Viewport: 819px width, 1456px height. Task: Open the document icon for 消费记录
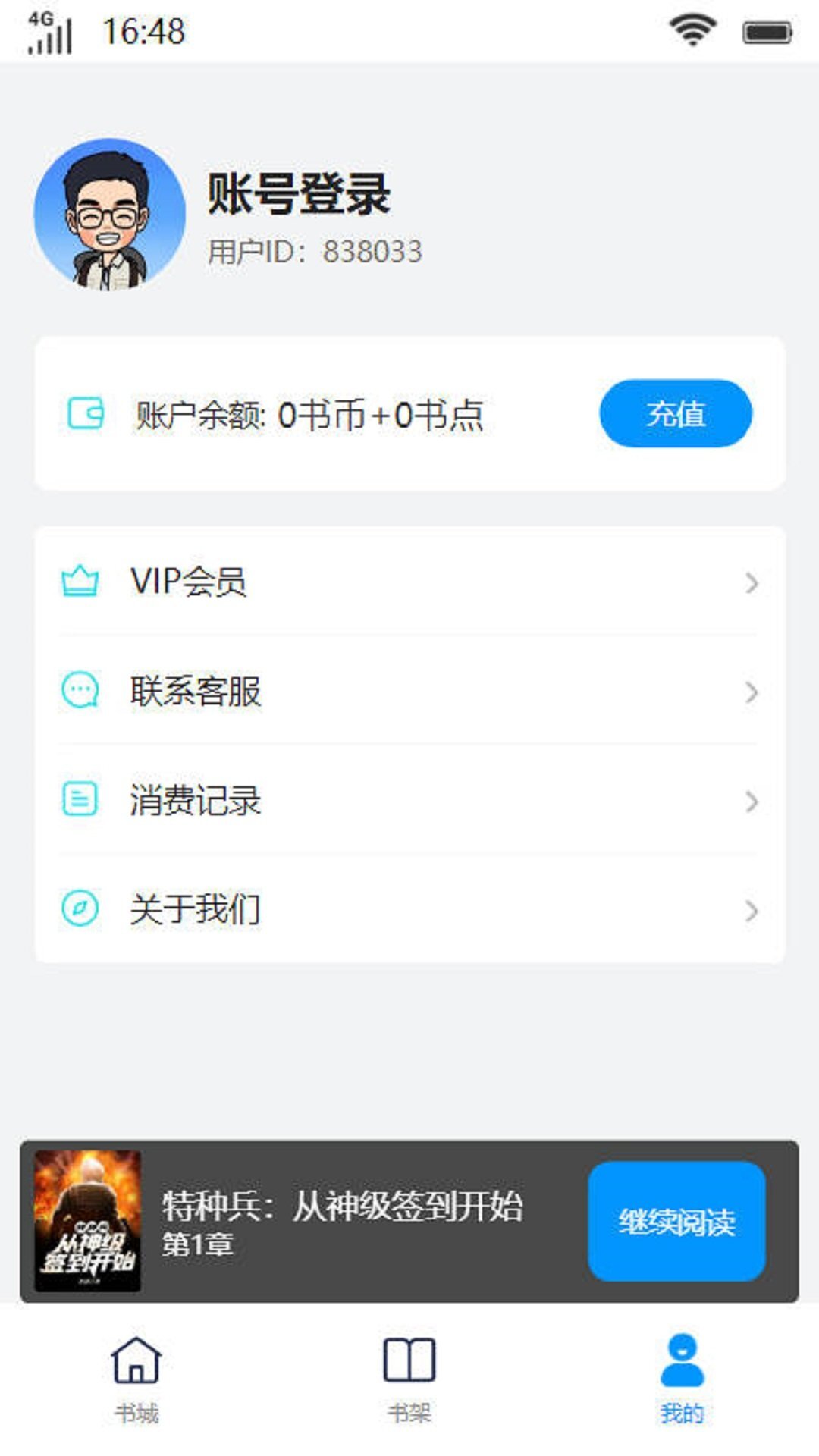pos(78,801)
